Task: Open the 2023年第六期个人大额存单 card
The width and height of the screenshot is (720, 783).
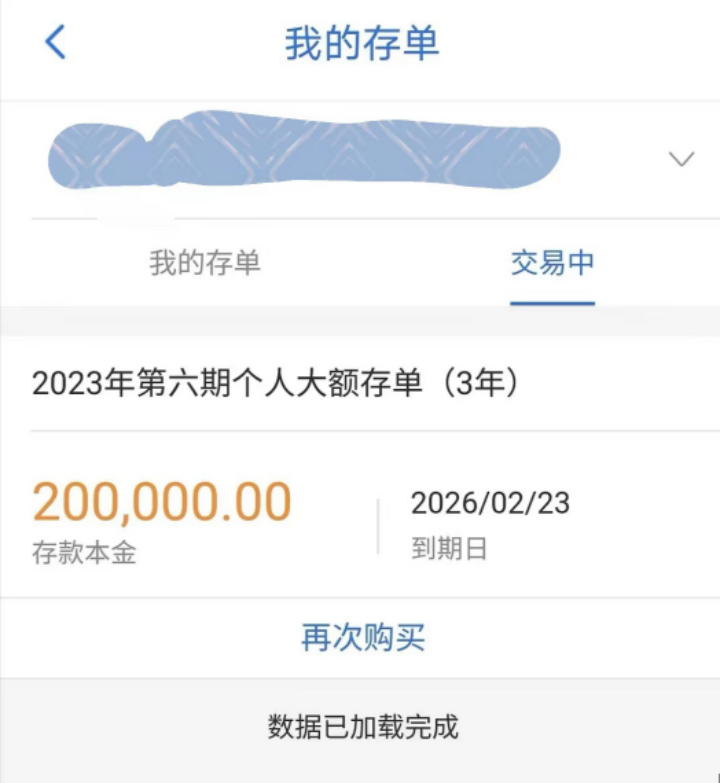Action: click(360, 466)
